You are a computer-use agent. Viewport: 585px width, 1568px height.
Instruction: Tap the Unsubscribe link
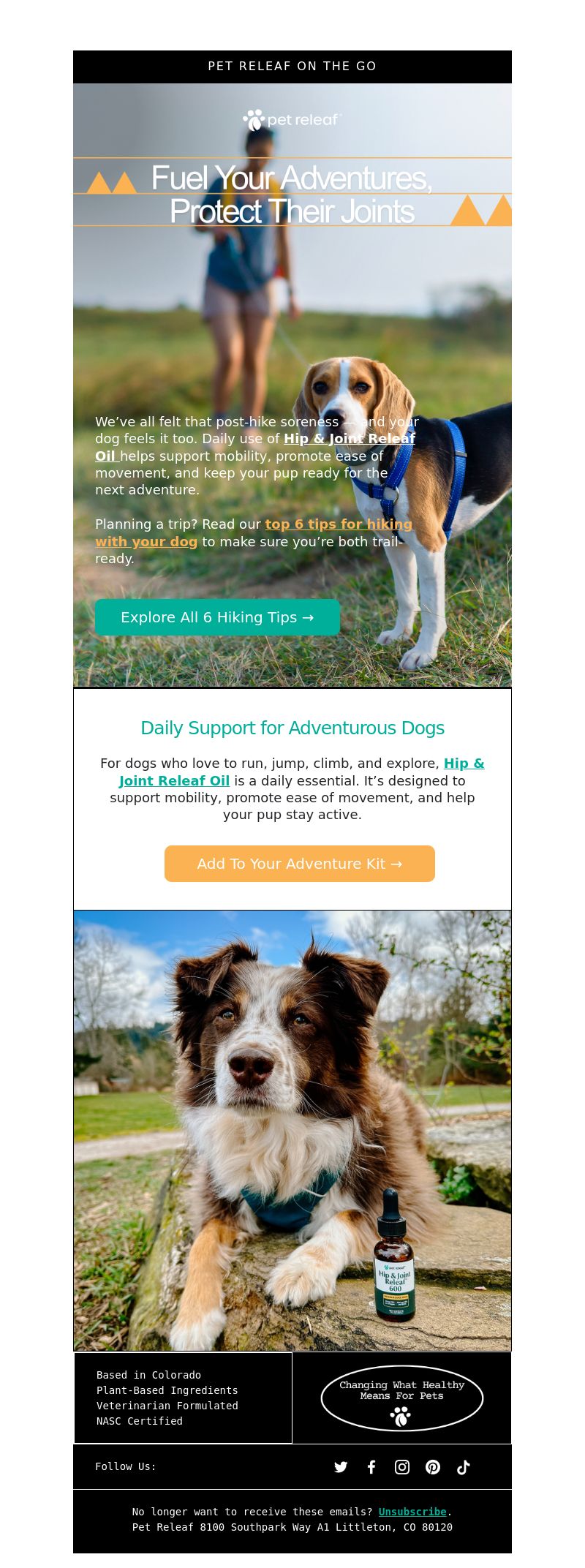(x=412, y=1512)
